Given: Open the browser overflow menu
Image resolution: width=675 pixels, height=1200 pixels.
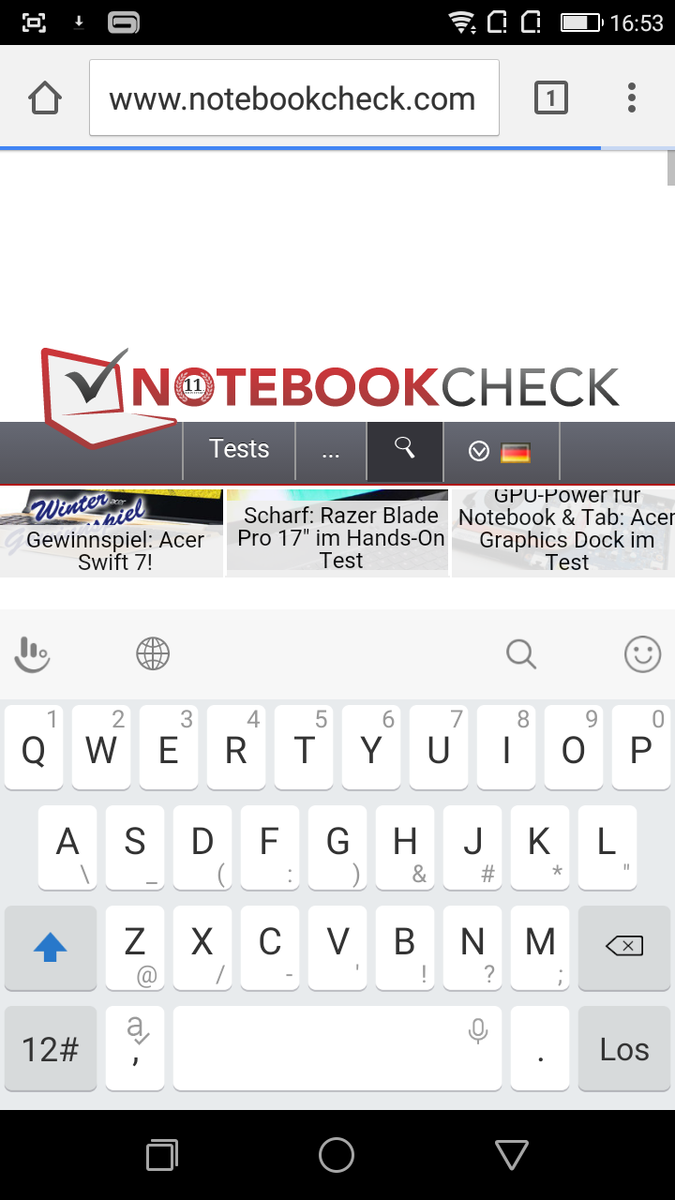Looking at the screenshot, I should (x=631, y=98).
